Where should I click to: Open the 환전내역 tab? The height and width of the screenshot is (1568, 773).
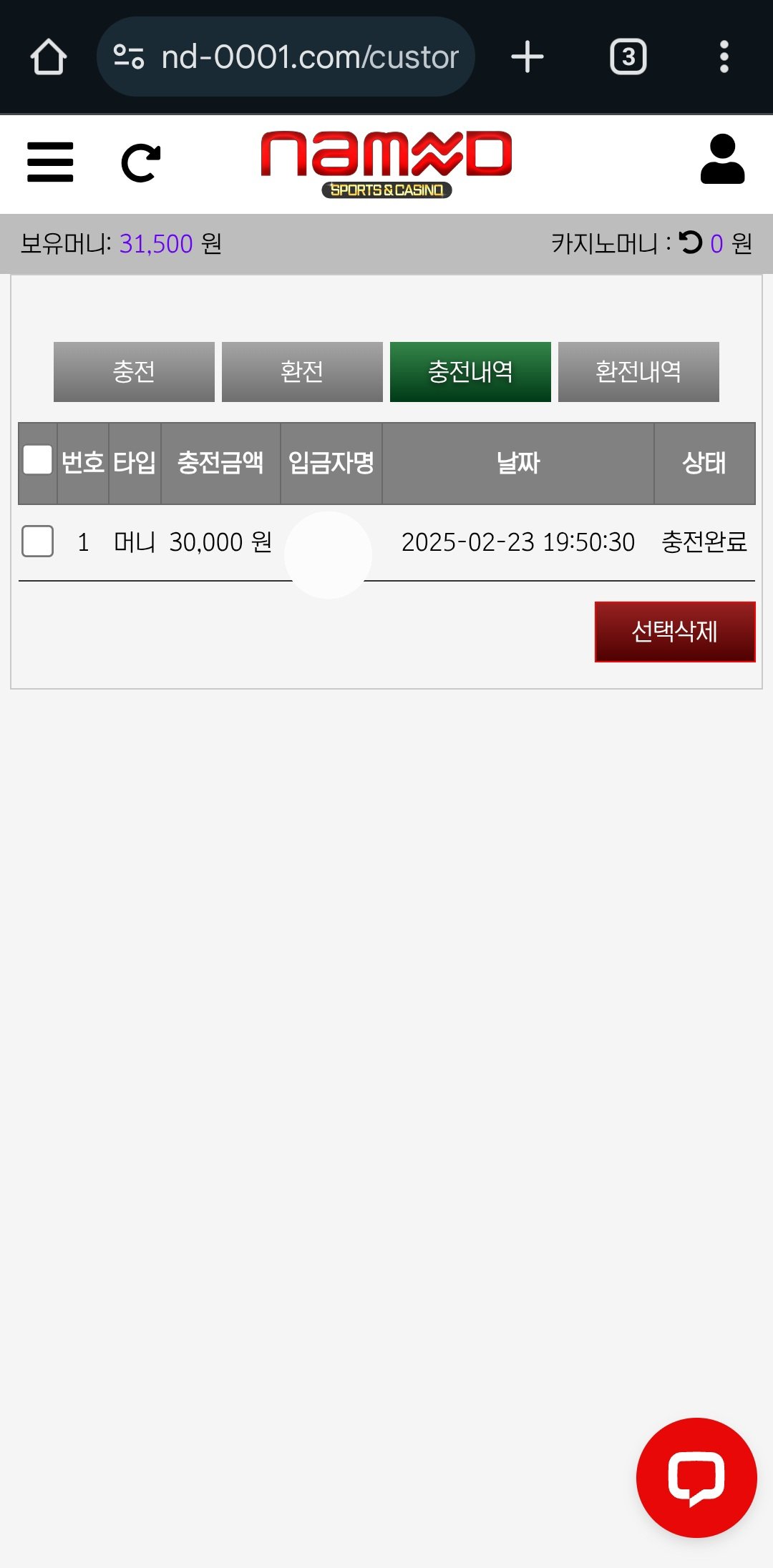pos(638,372)
